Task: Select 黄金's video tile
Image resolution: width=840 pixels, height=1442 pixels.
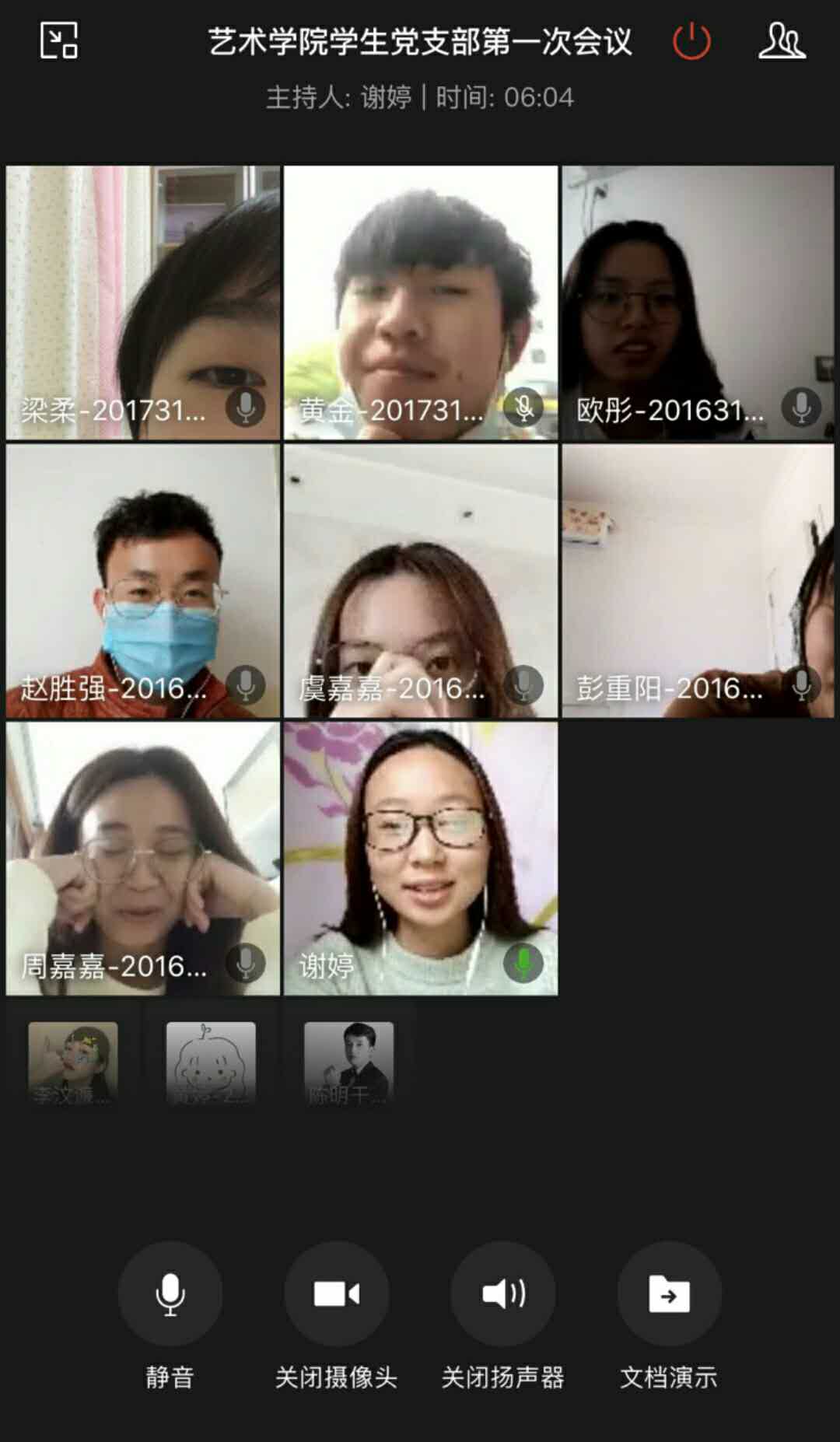Action: (421, 302)
